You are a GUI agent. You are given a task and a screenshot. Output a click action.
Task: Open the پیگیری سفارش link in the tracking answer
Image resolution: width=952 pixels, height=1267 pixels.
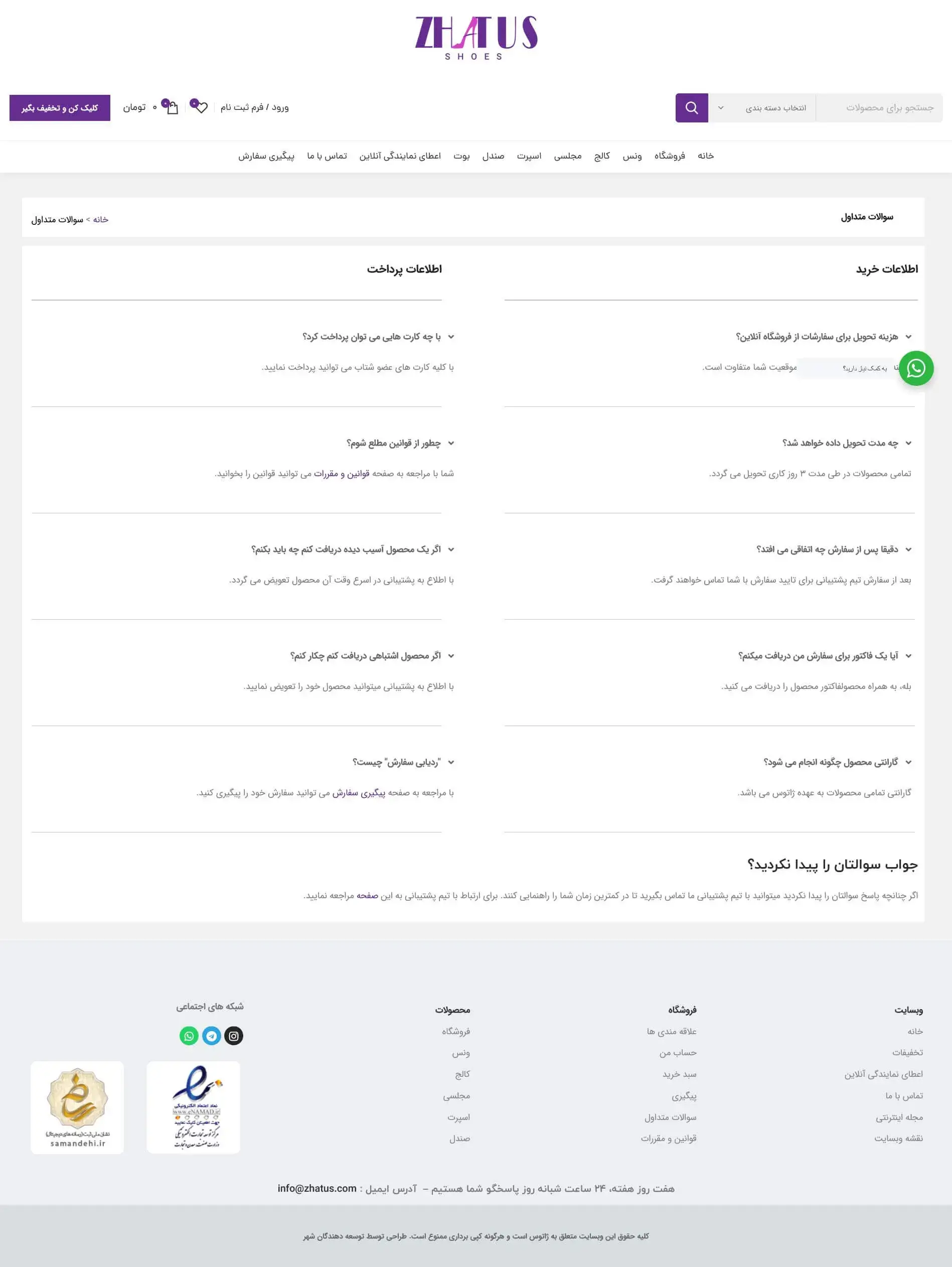[x=359, y=793]
